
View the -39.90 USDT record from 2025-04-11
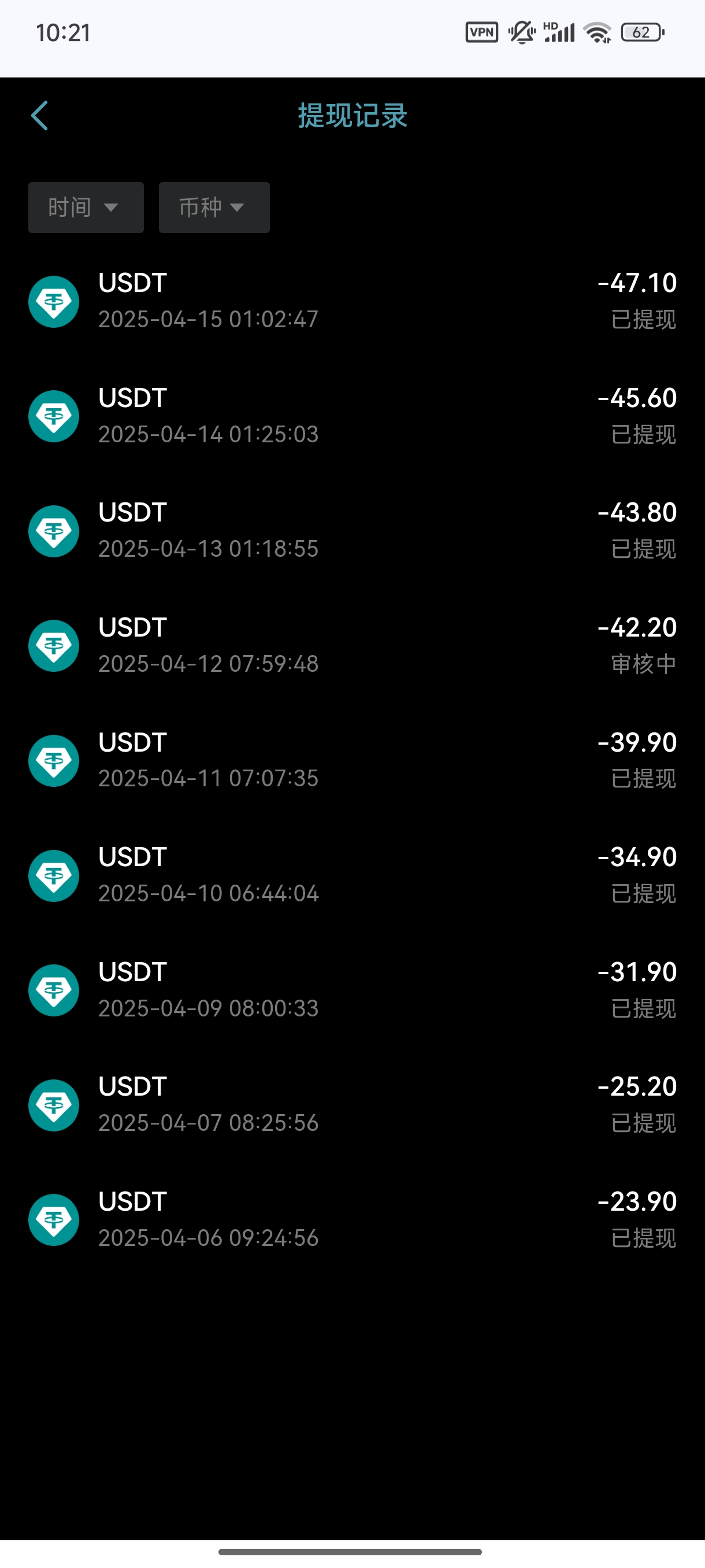click(352, 760)
